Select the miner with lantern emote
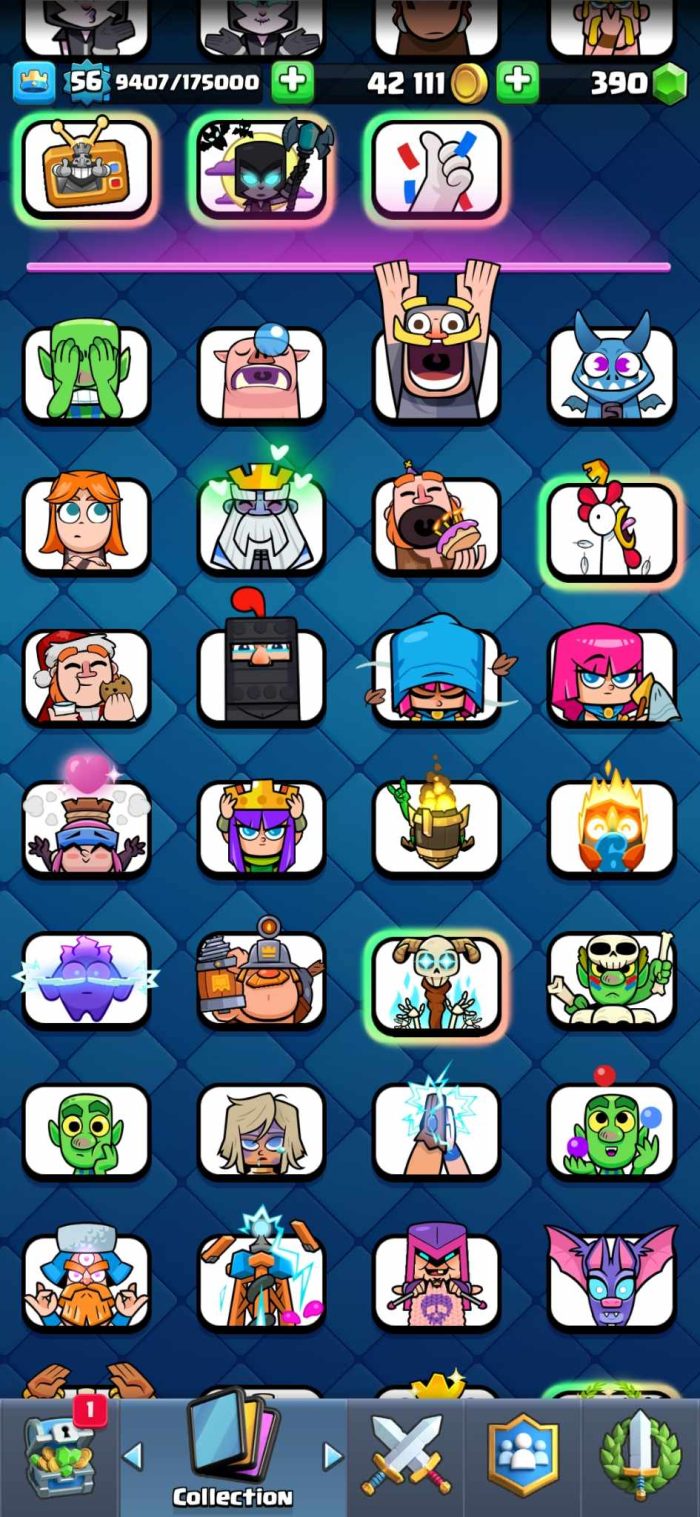The width and height of the screenshot is (700, 1517). (261, 978)
